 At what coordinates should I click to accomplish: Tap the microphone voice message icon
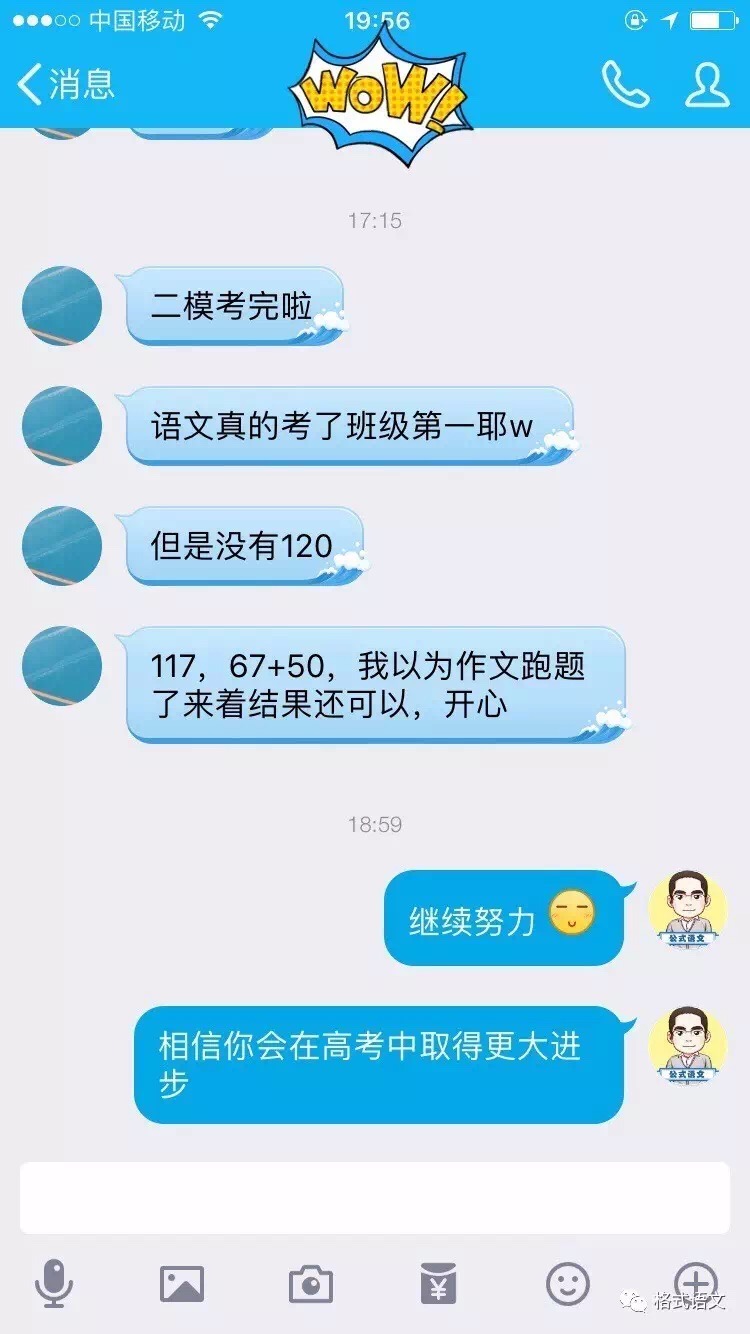(x=54, y=1283)
